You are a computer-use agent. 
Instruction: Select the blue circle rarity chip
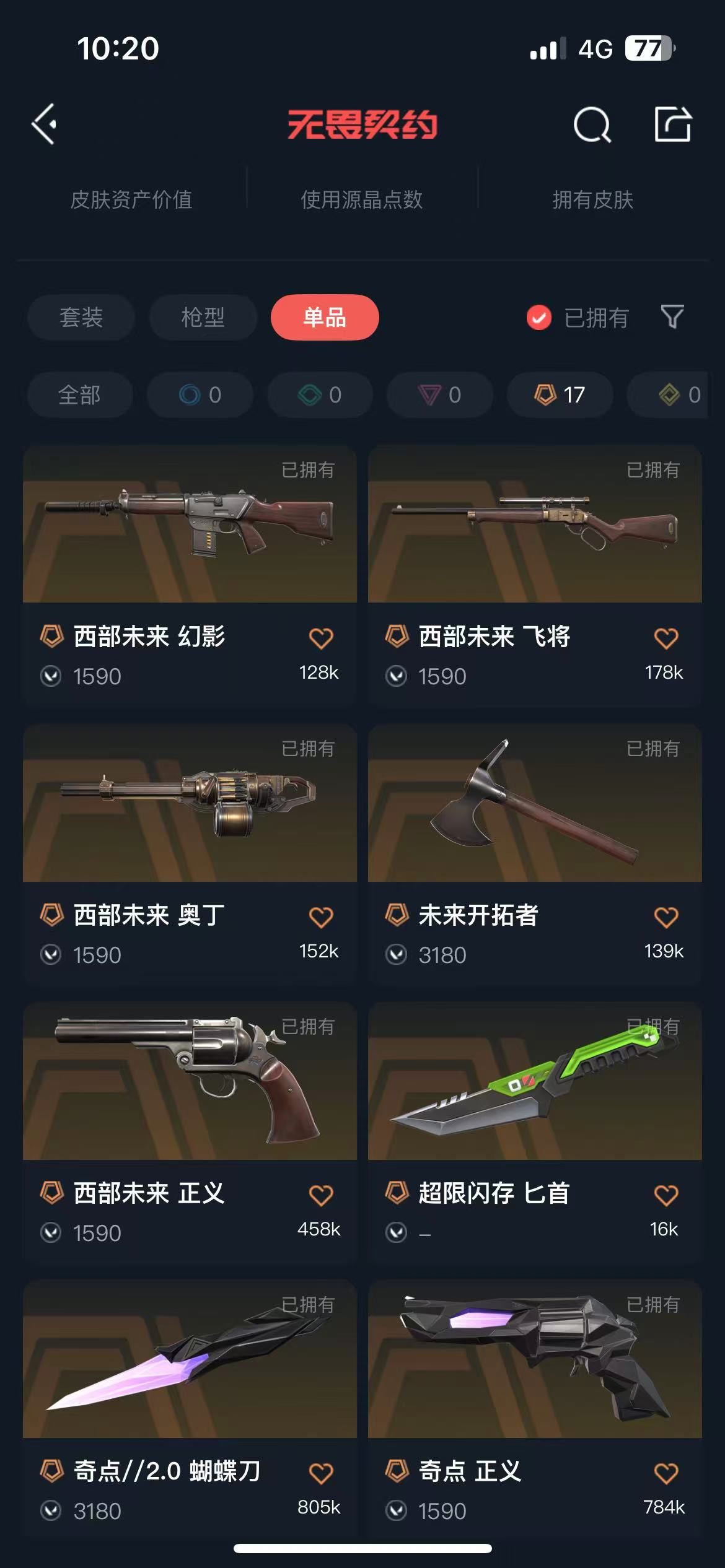point(200,394)
